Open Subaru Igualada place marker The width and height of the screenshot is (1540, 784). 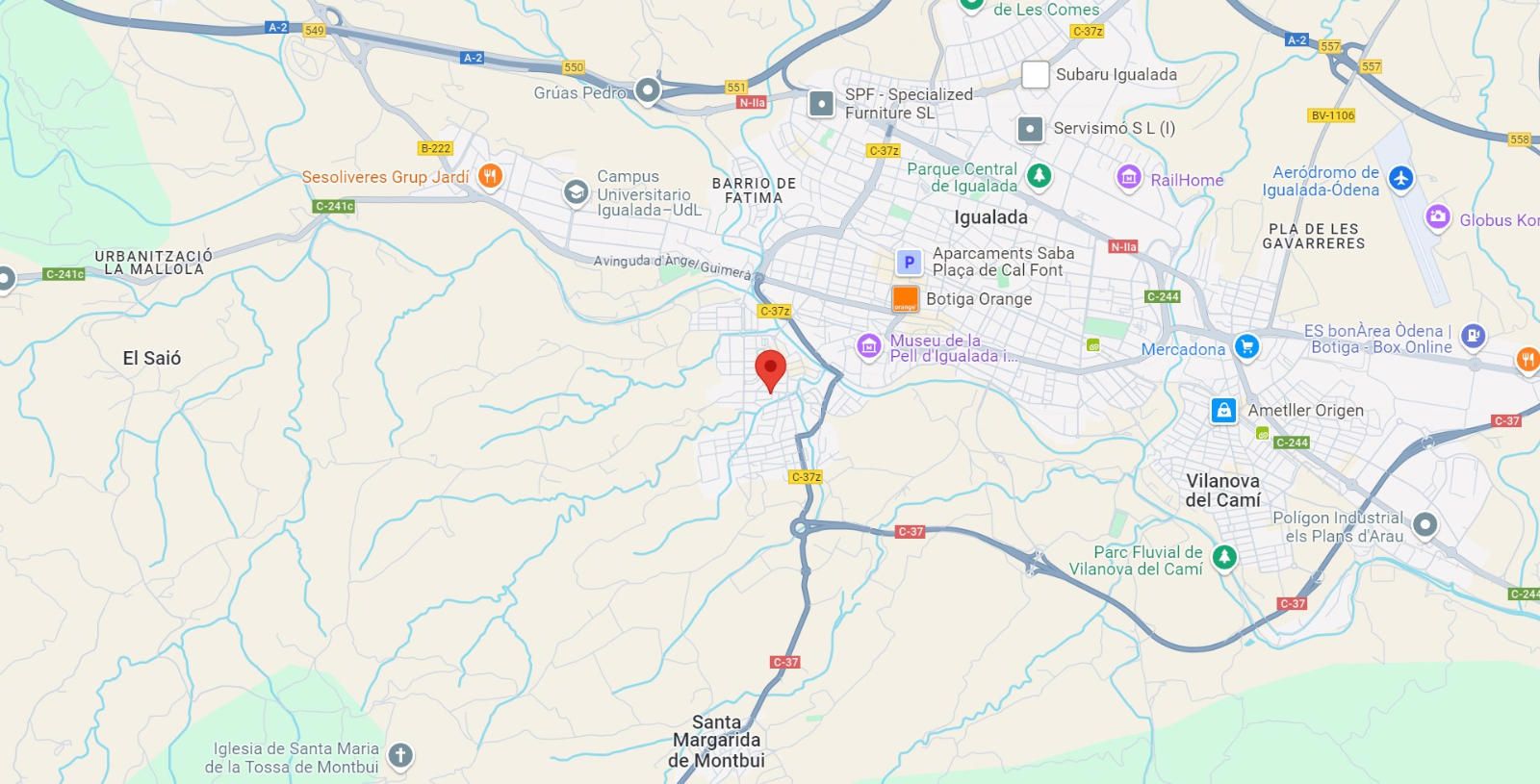tap(1035, 75)
